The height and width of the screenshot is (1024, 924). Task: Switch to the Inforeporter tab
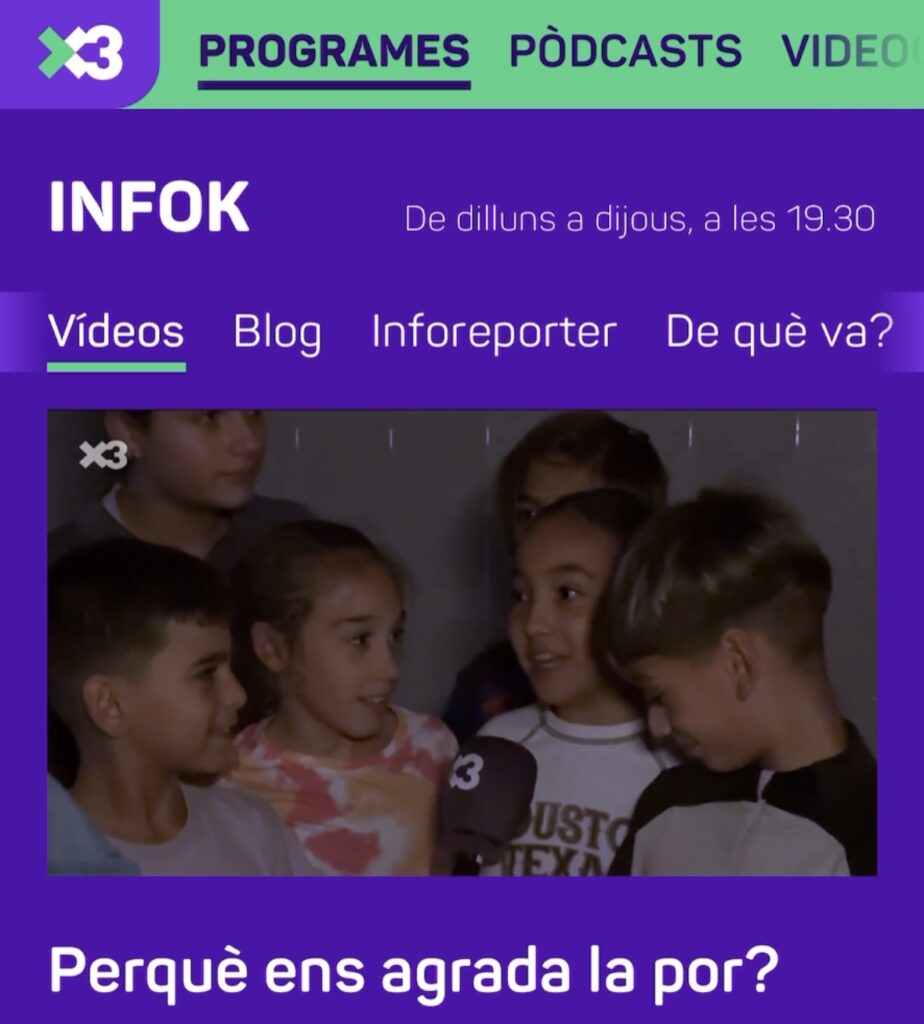point(494,332)
